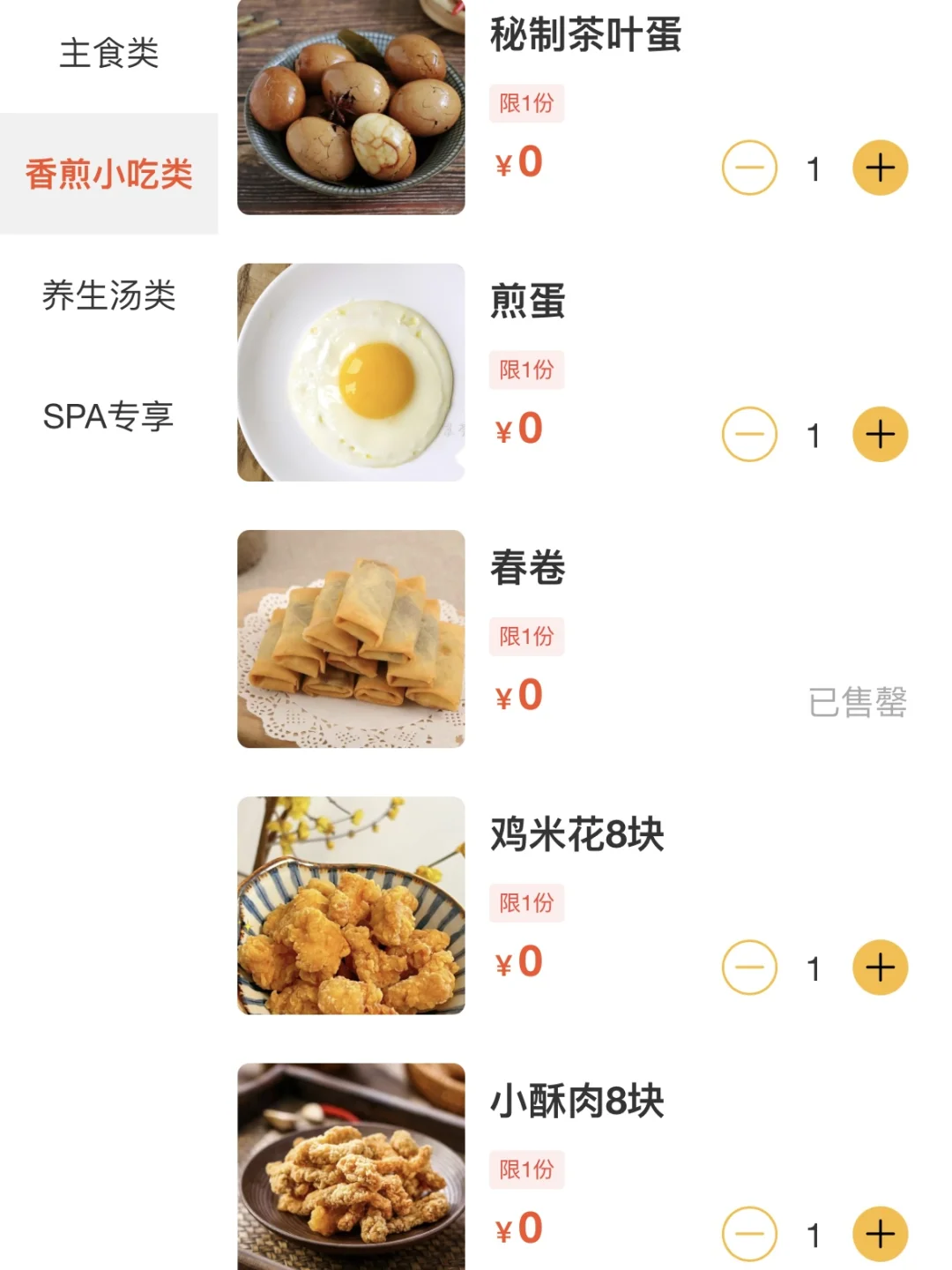
Task: Increase quantity of 秘制茶叶蛋
Action: click(880, 168)
